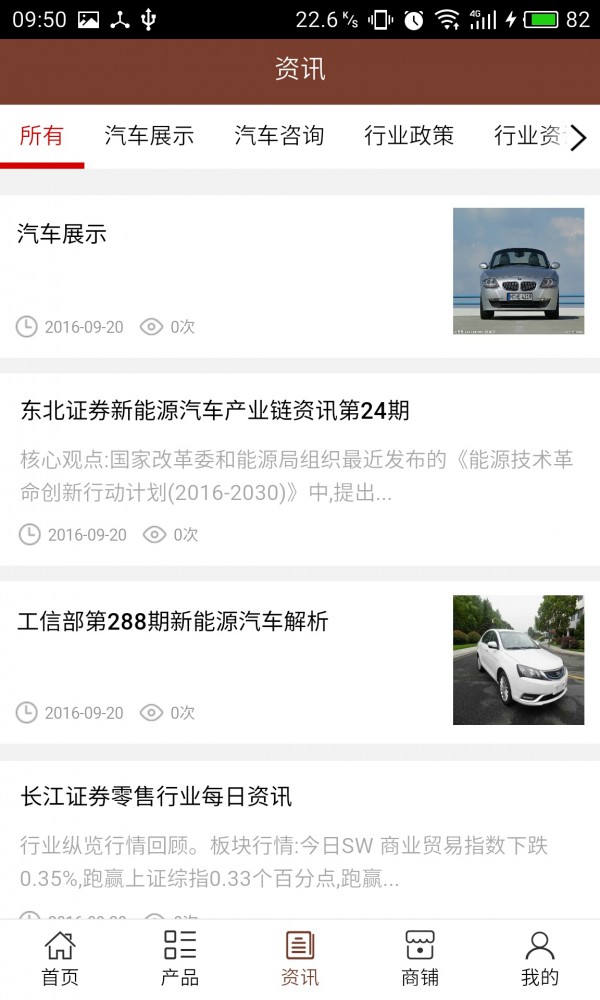
Task: Tap the 资讯 bottom navigation tab
Action: pos(300,959)
